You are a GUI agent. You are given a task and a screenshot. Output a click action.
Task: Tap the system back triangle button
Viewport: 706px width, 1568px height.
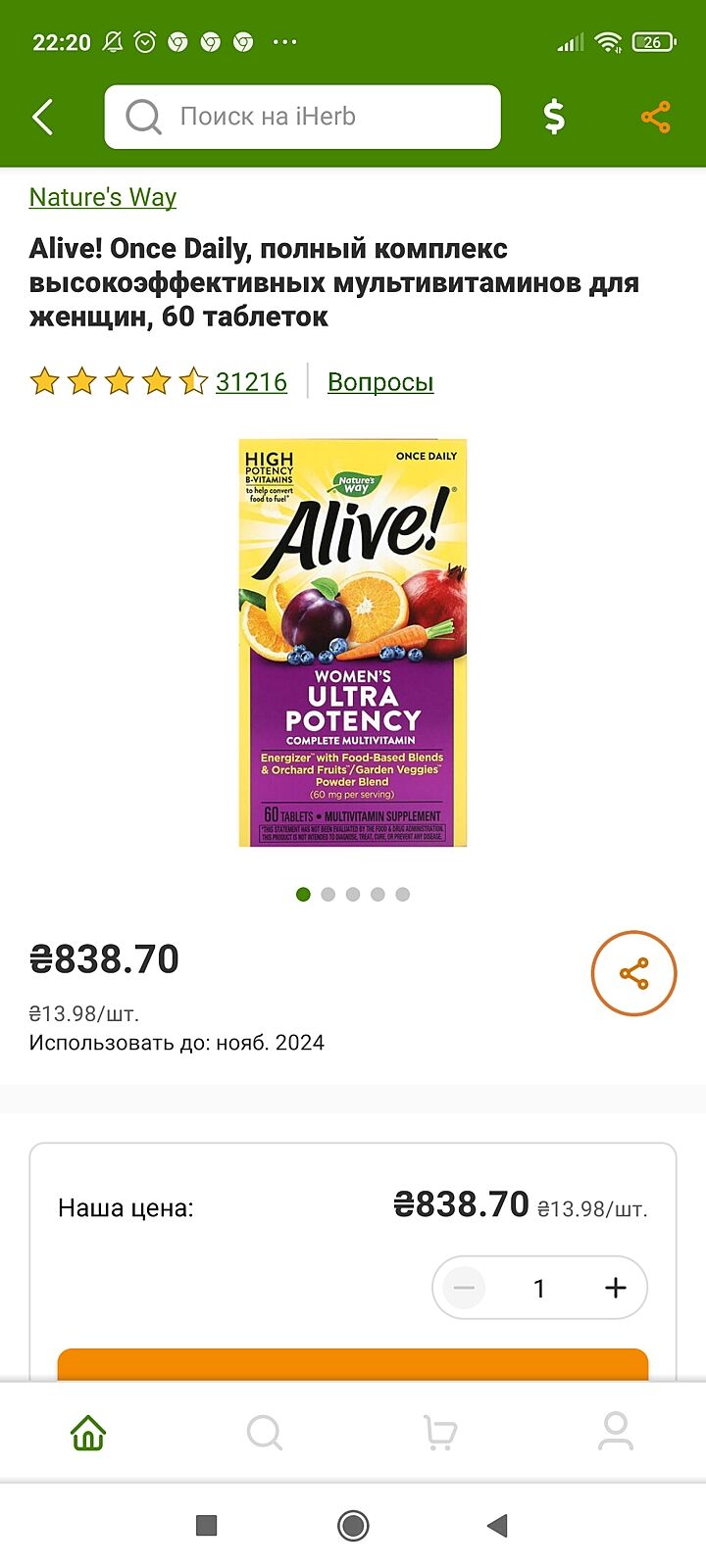tap(497, 1525)
